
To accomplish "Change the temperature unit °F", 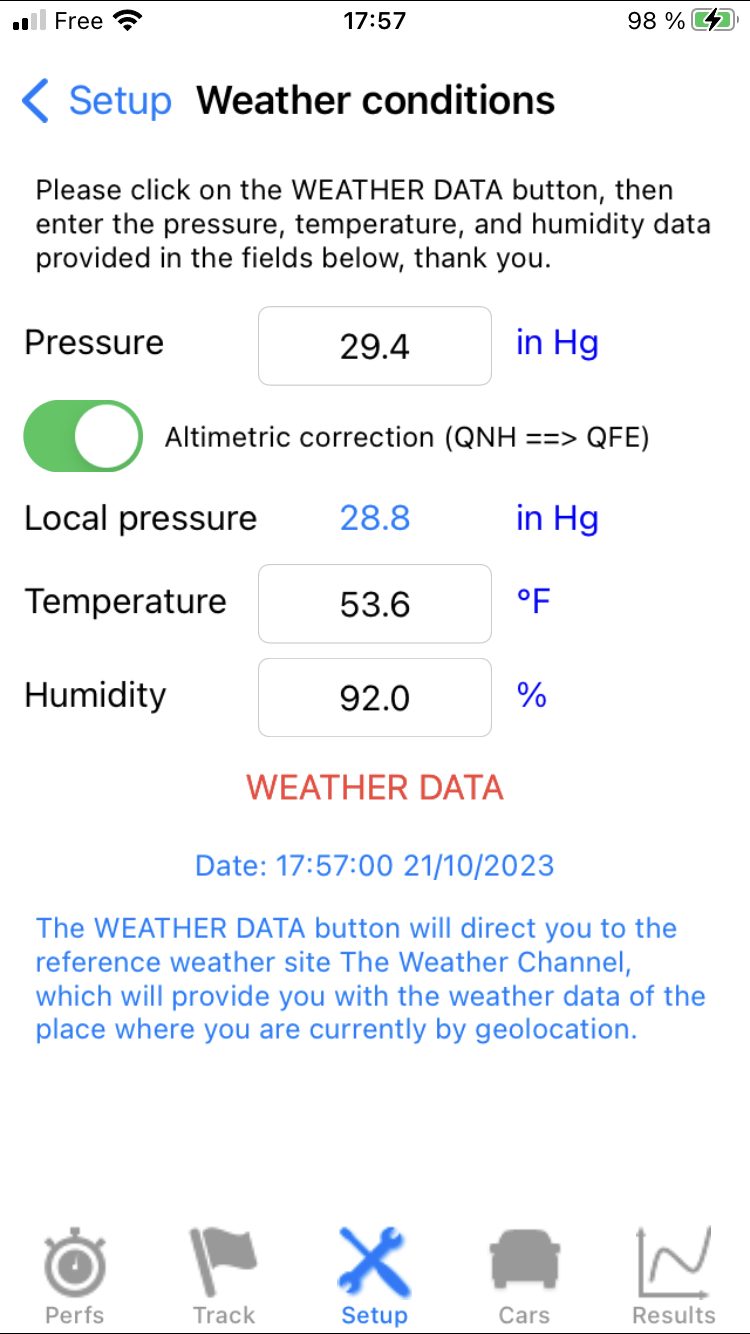I will pos(533,601).
